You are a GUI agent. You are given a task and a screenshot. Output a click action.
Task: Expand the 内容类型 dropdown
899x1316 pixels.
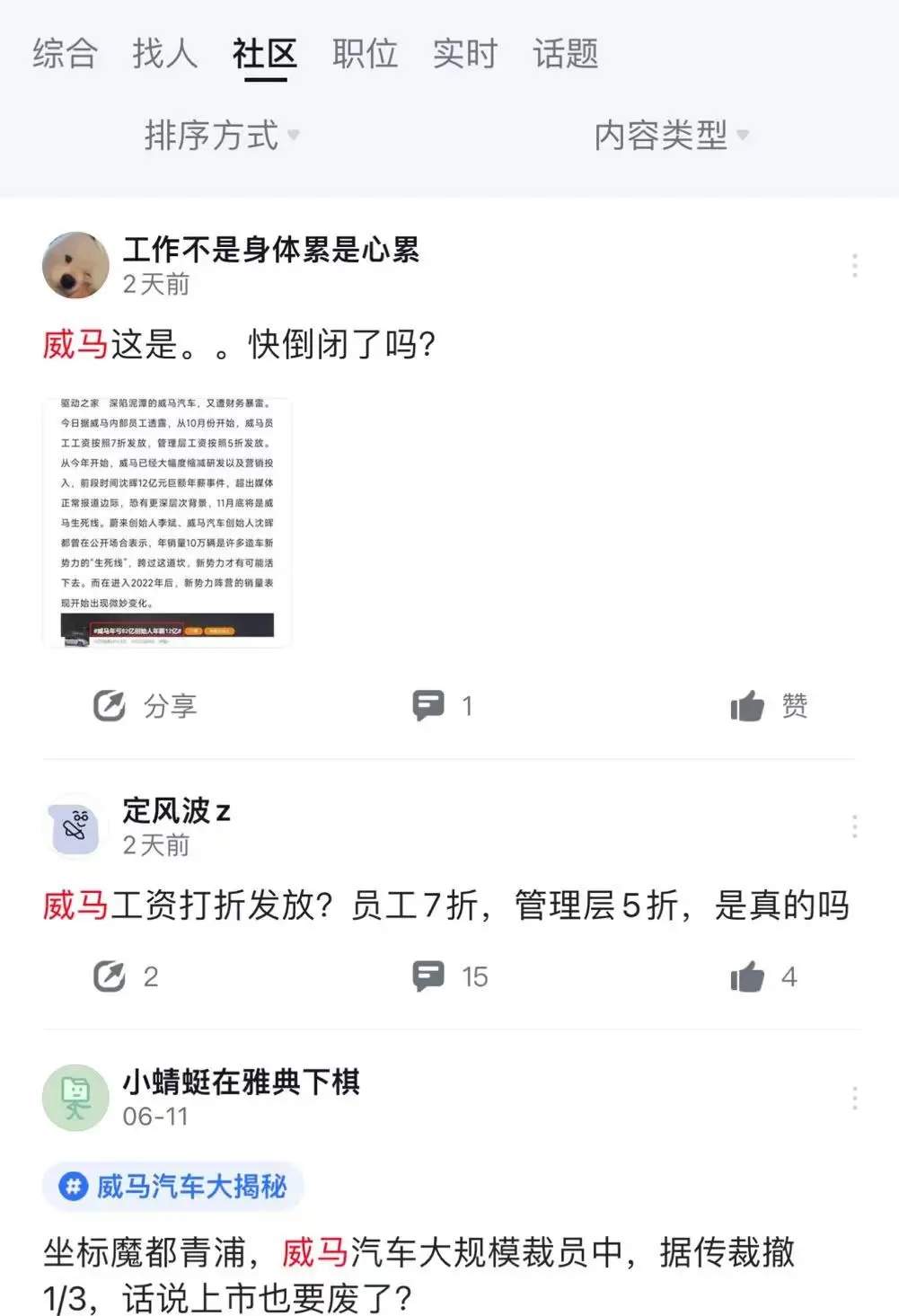coord(671,136)
